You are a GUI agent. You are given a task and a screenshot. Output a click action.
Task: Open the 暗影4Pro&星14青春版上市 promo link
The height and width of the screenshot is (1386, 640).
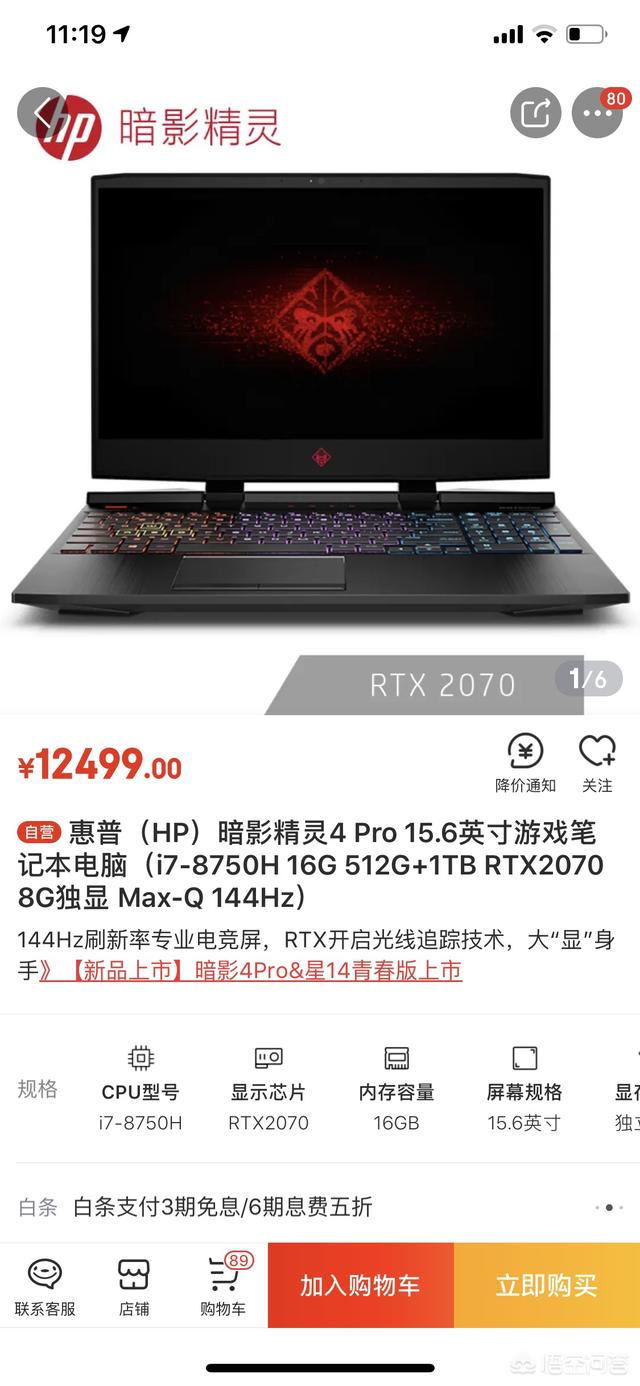tap(250, 970)
